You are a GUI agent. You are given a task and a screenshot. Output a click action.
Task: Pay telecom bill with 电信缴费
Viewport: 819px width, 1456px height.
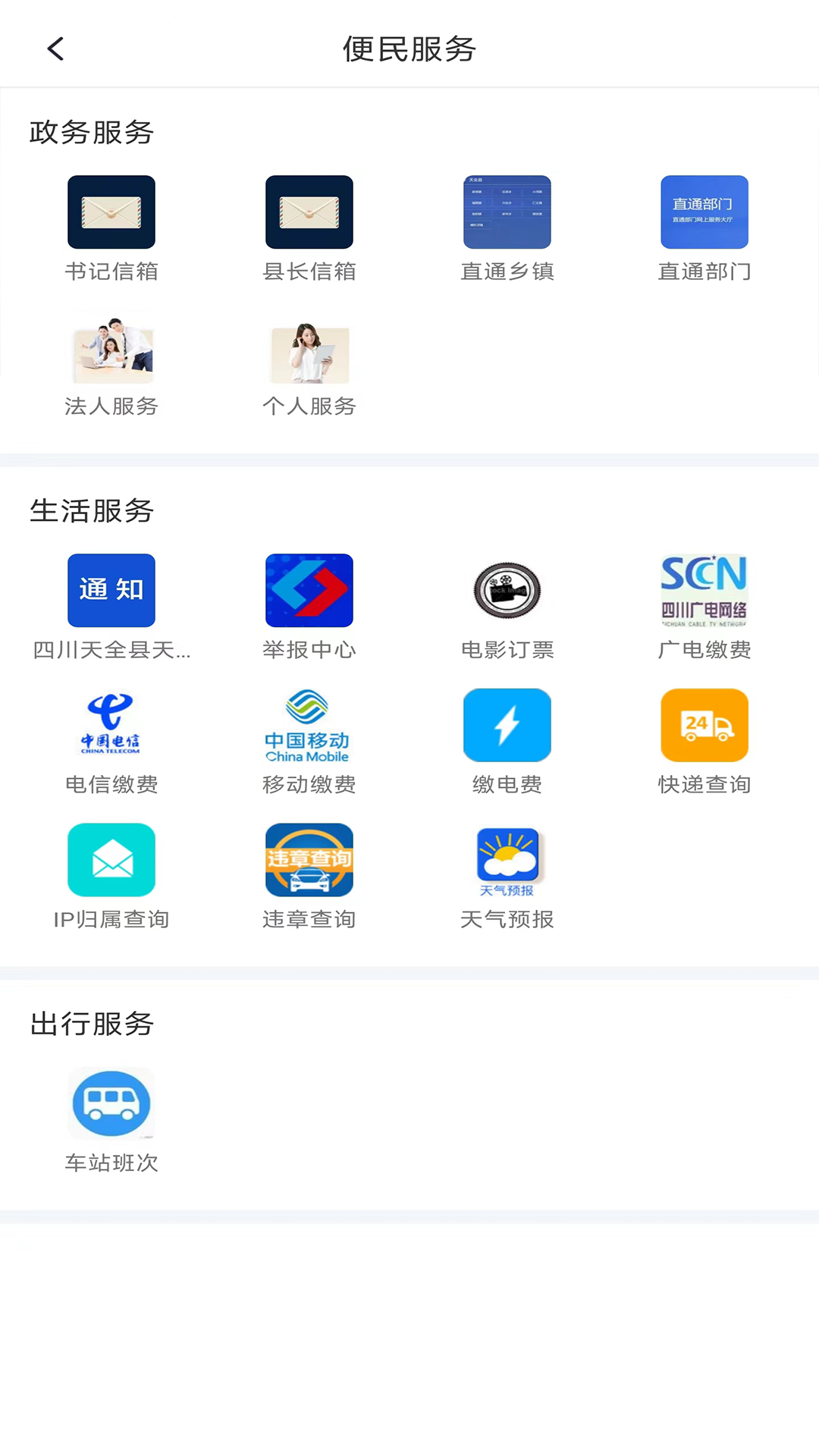point(111,726)
